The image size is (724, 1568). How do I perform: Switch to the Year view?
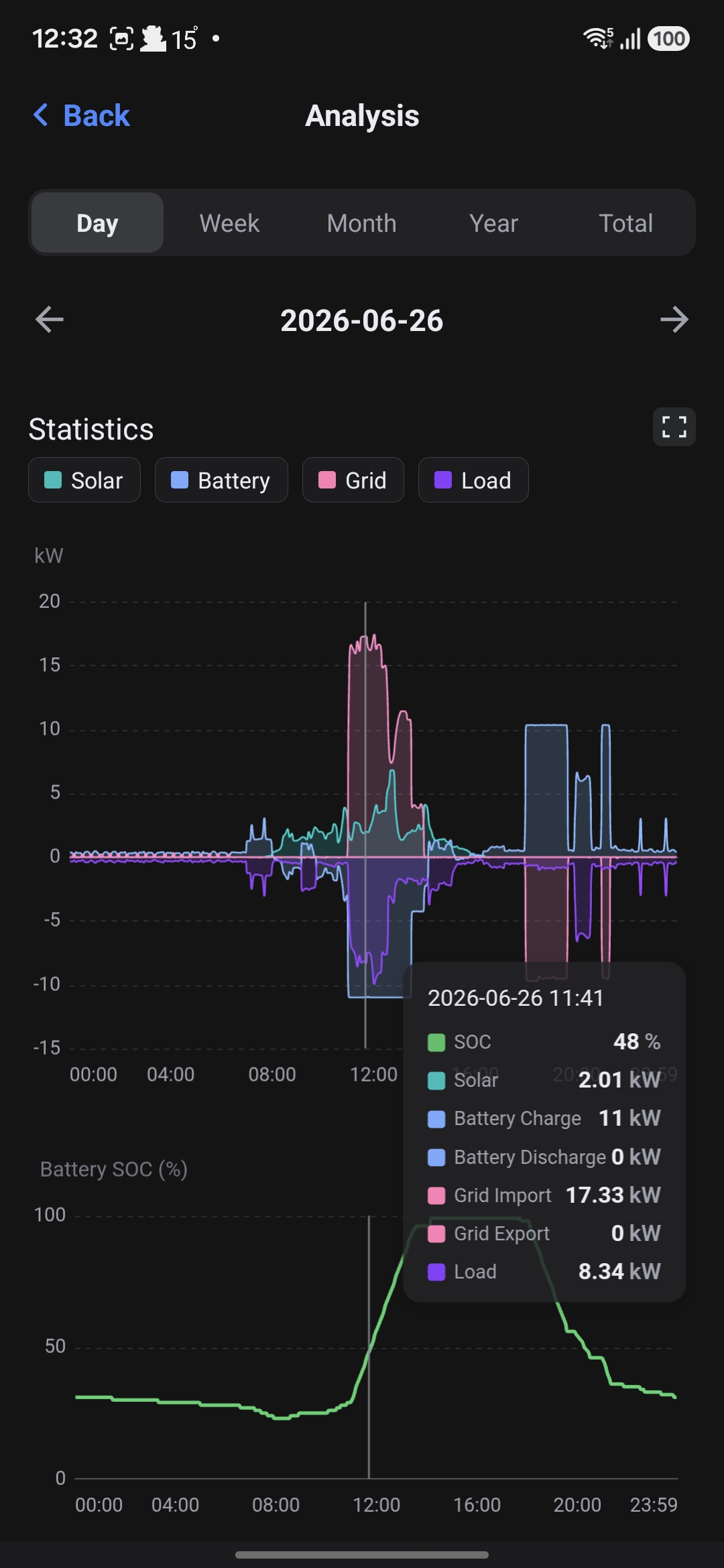tap(494, 222)
